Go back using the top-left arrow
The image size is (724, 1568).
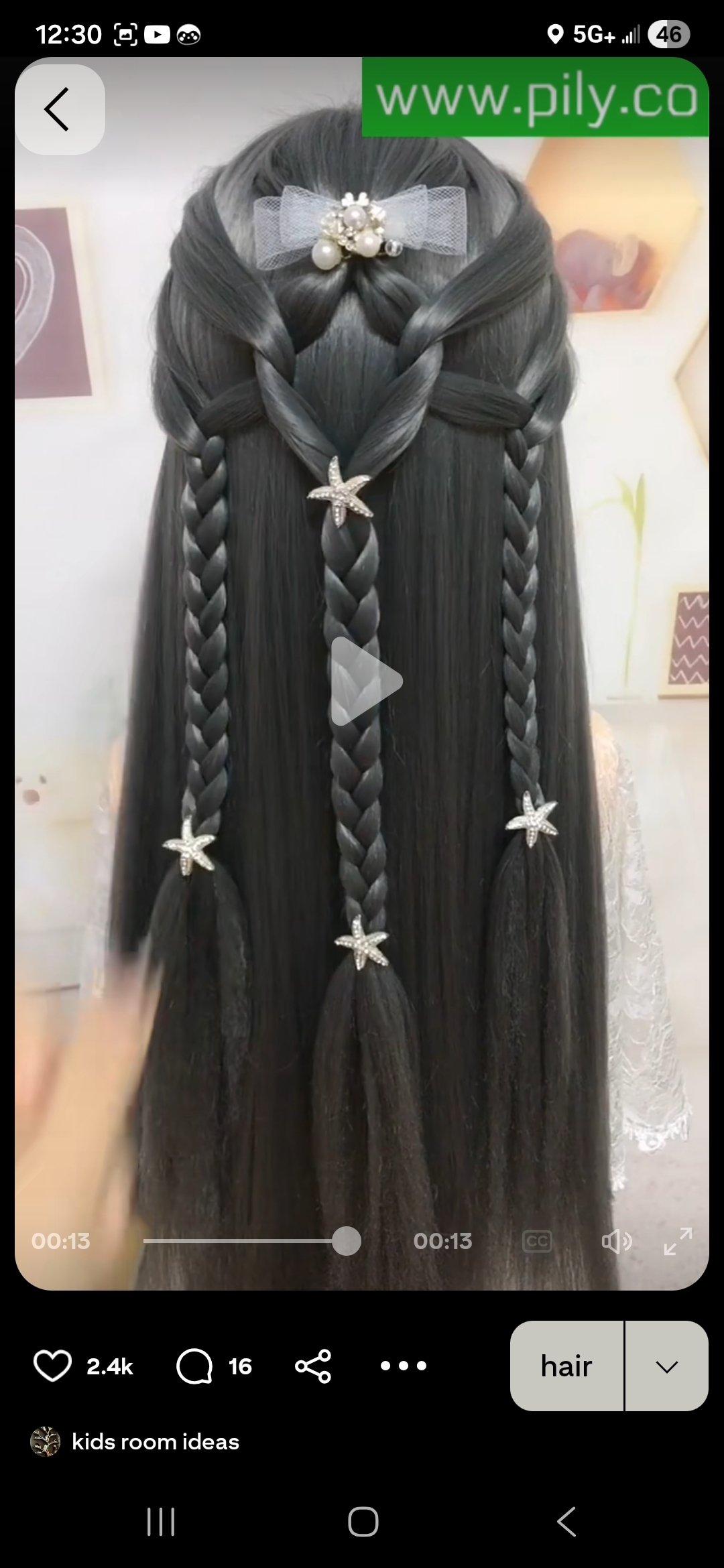click(x=60, y=109)
